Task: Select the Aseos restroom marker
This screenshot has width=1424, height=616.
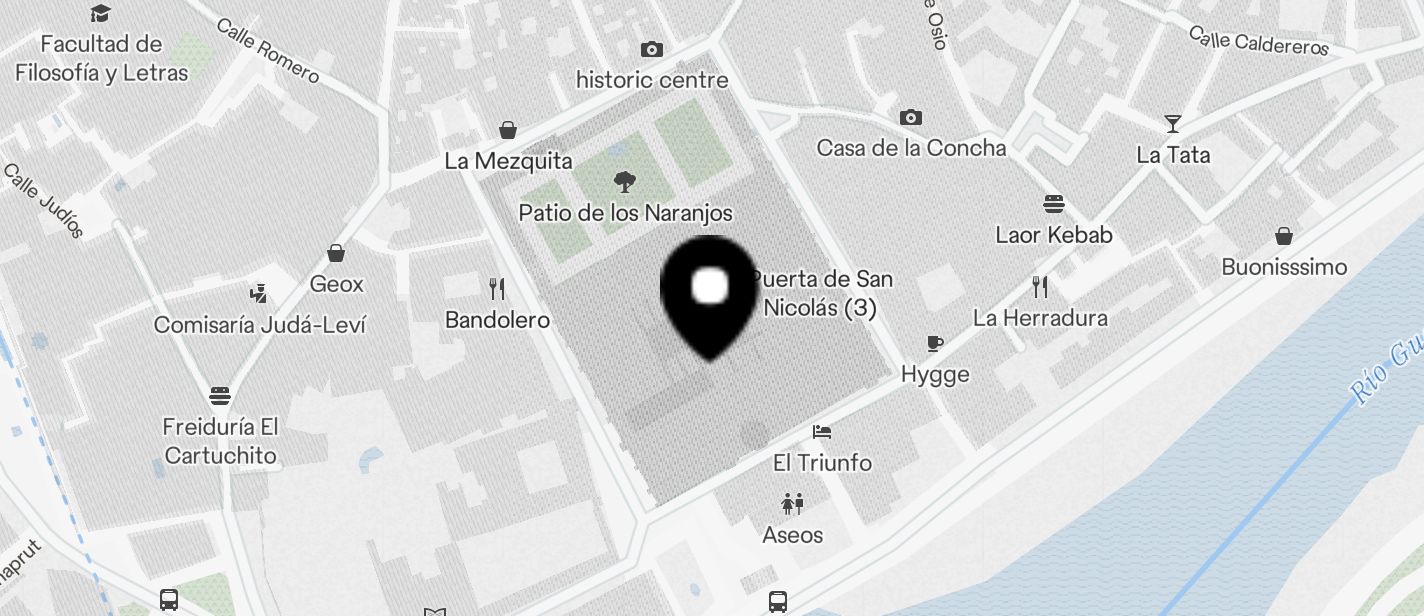Action: tap(792, 504)
